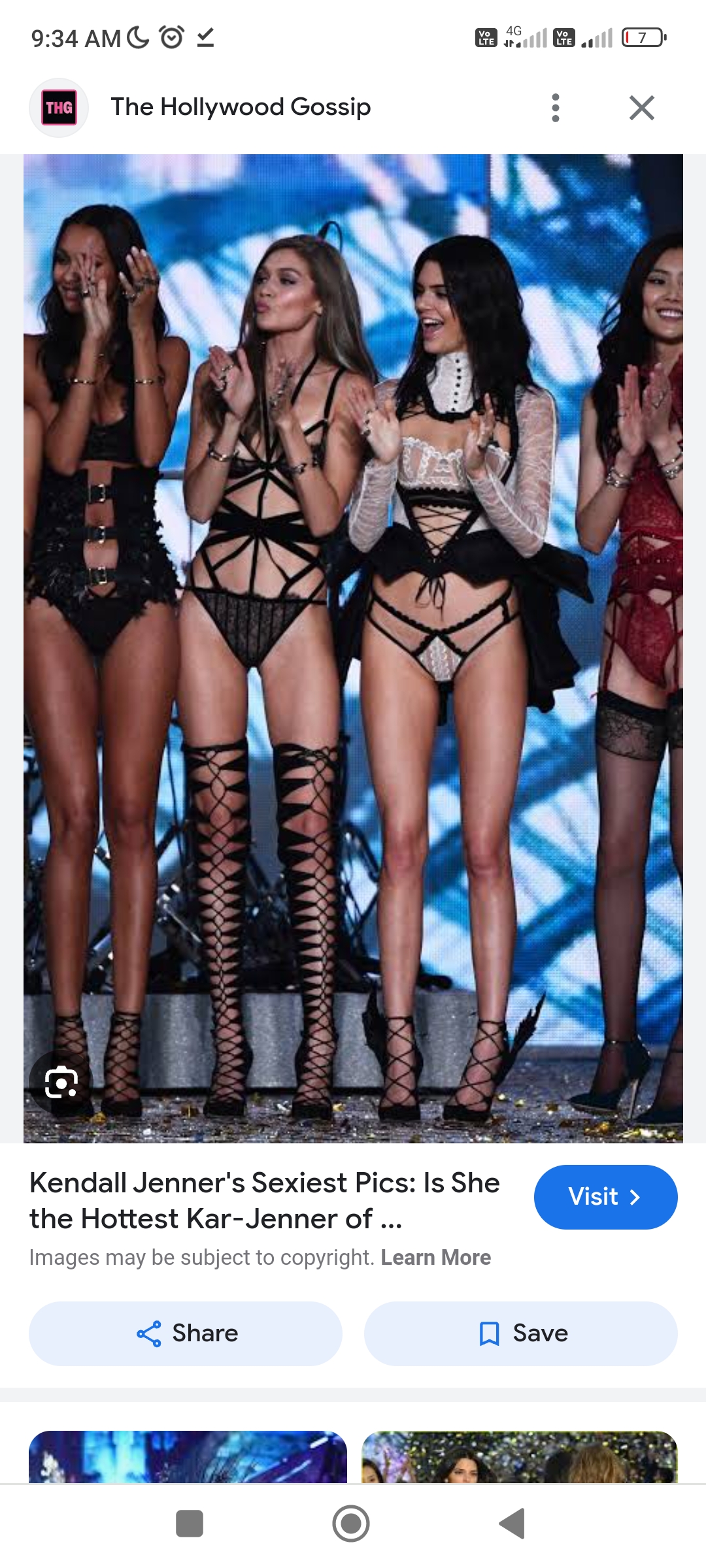The width and height of the screenshot is (706, 1568).
Task: Open the three-dot overflow menu
Action: click(x=556, y=108)
